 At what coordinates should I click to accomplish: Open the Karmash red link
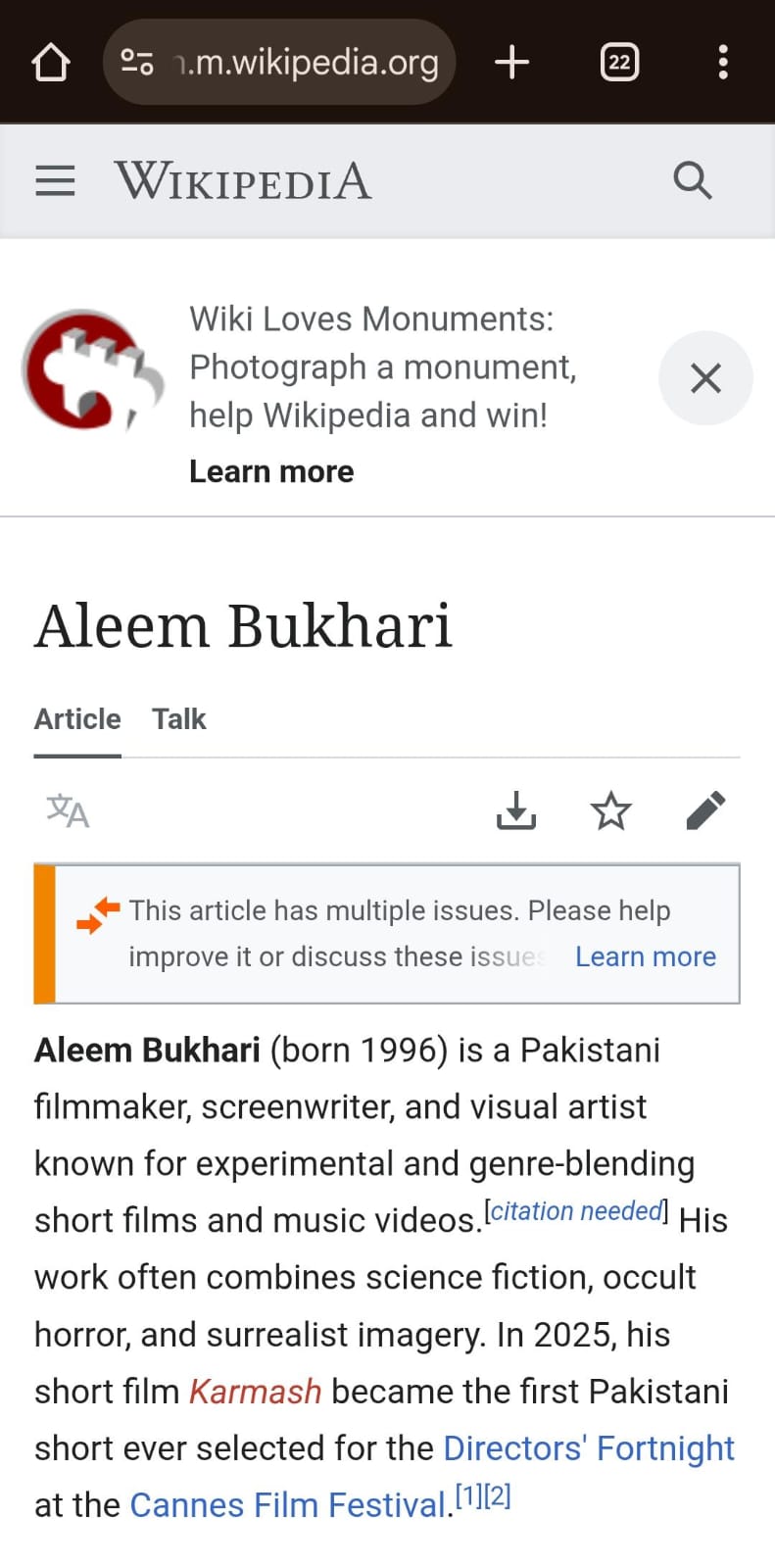255,1392
